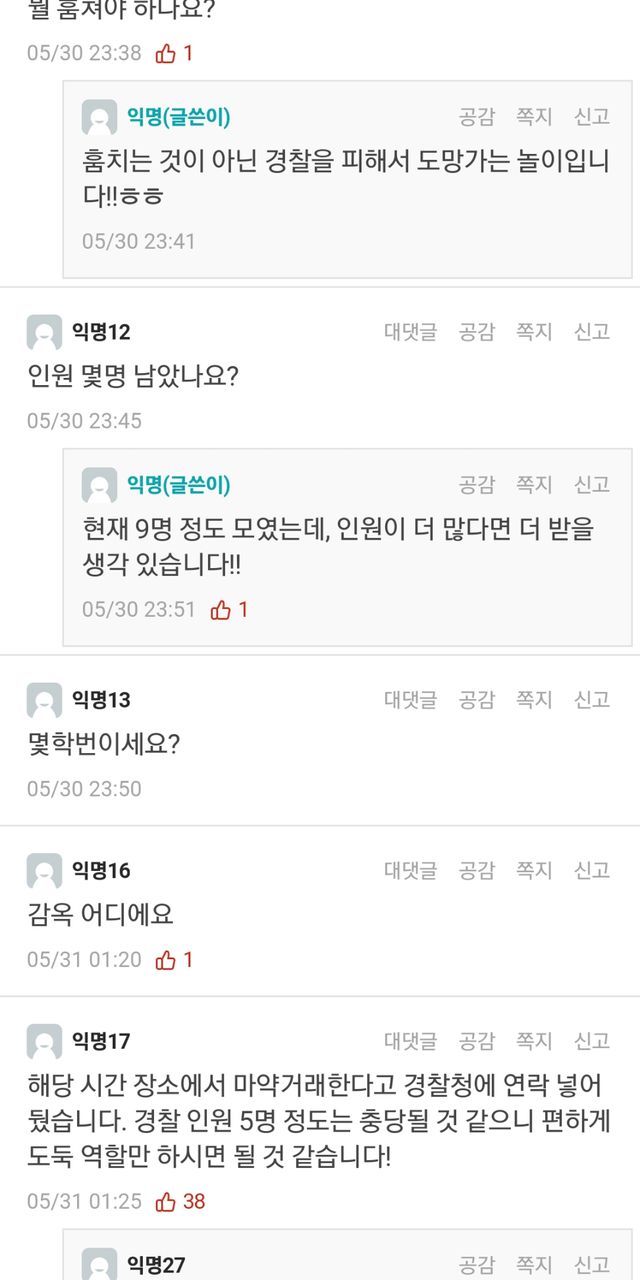The height and width of the screenshot is (1280, 640).
Task: Tap 공감 on 익명12's comment
Action: (476, 332)
